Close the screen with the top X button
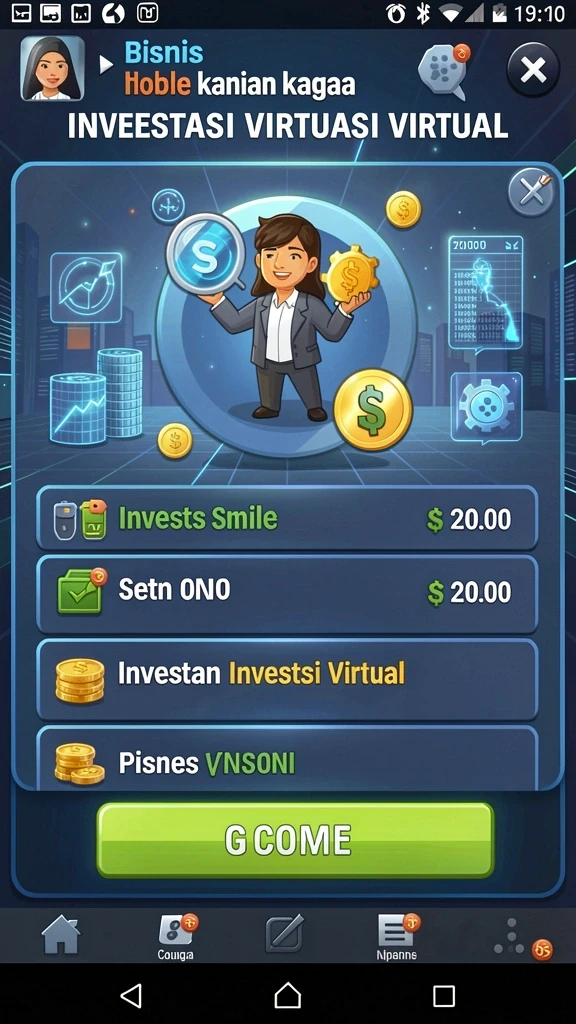 [533, 70]
